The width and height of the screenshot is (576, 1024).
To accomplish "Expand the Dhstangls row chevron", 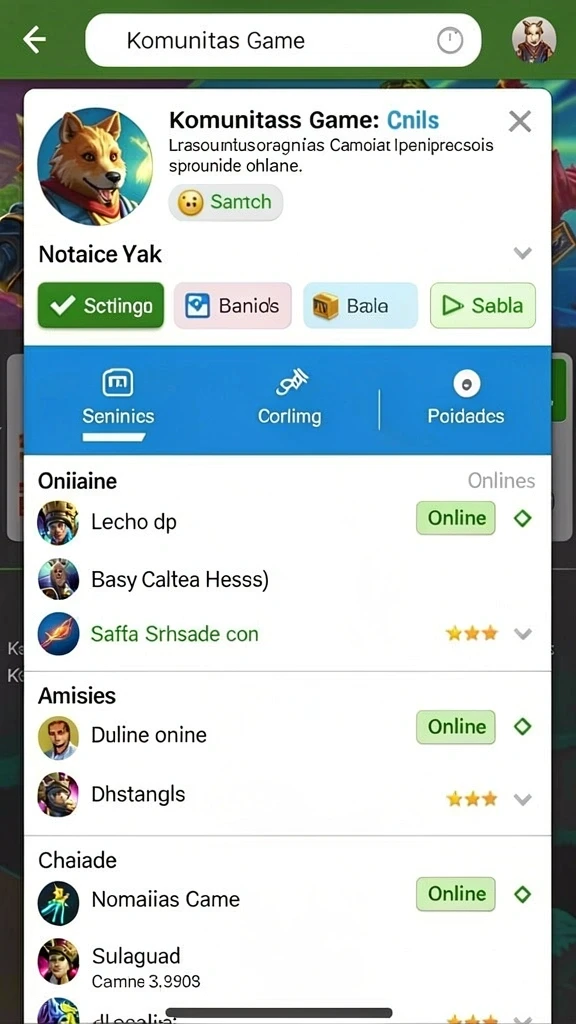I will [x=522, y=799].
